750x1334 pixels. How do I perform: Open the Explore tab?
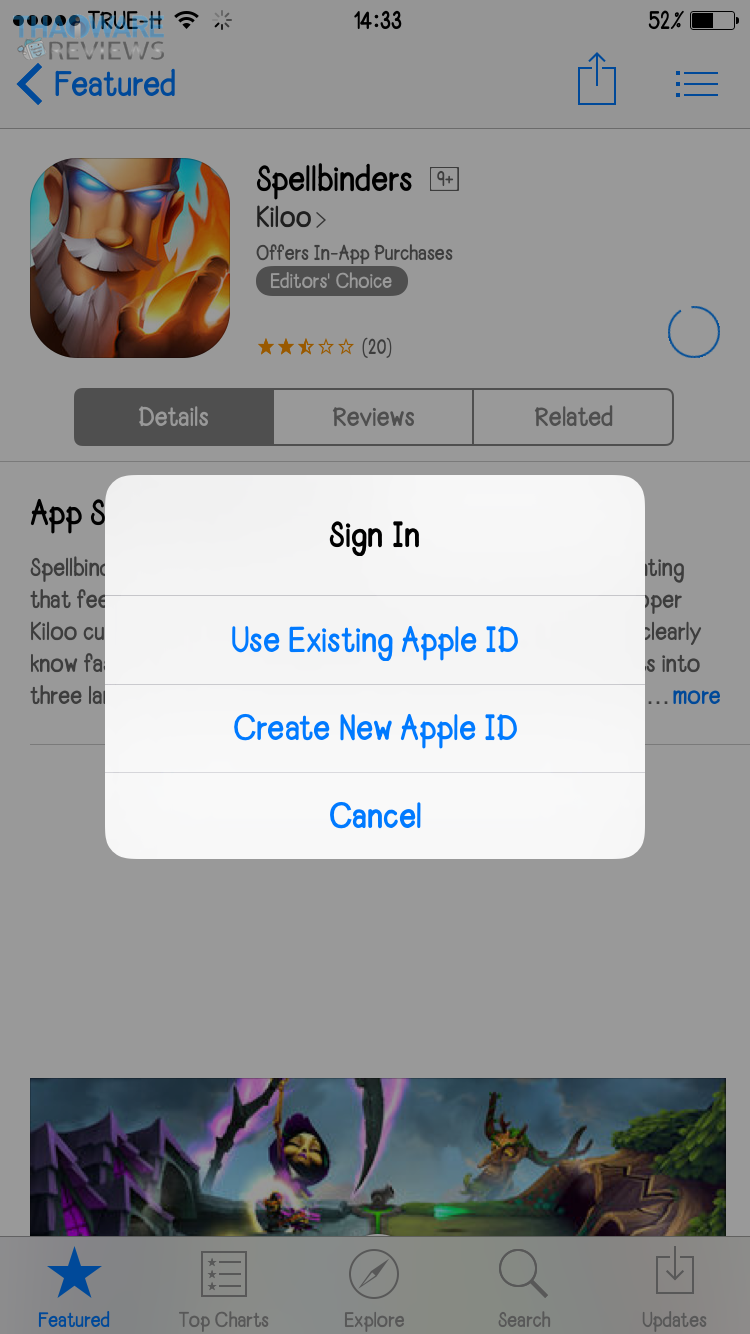374,1288
